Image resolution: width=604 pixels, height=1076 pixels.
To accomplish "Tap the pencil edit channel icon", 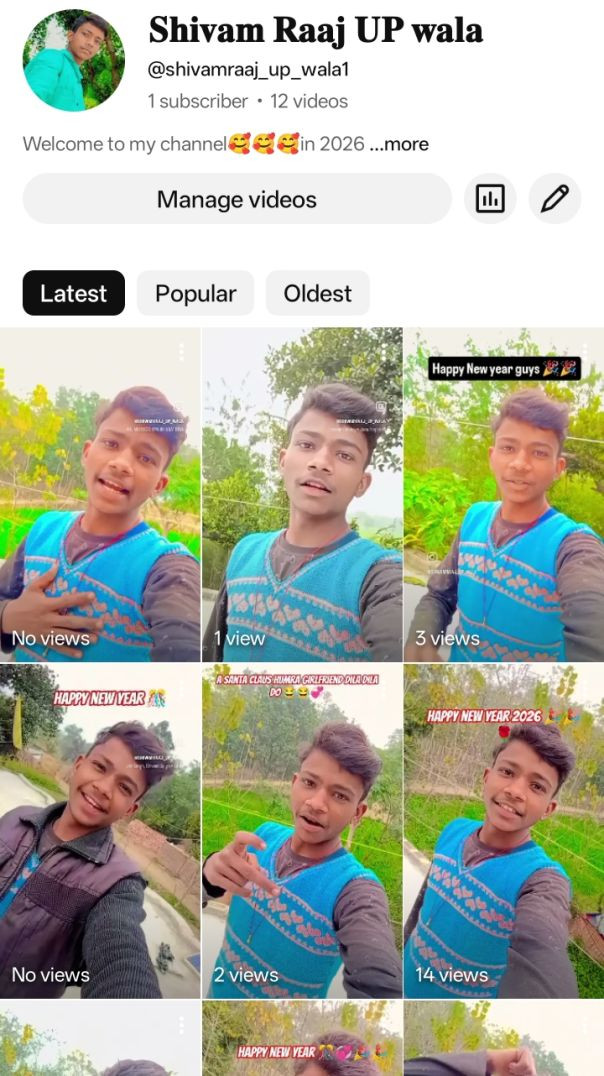I will pyautogui.click(x=554, y=199).
